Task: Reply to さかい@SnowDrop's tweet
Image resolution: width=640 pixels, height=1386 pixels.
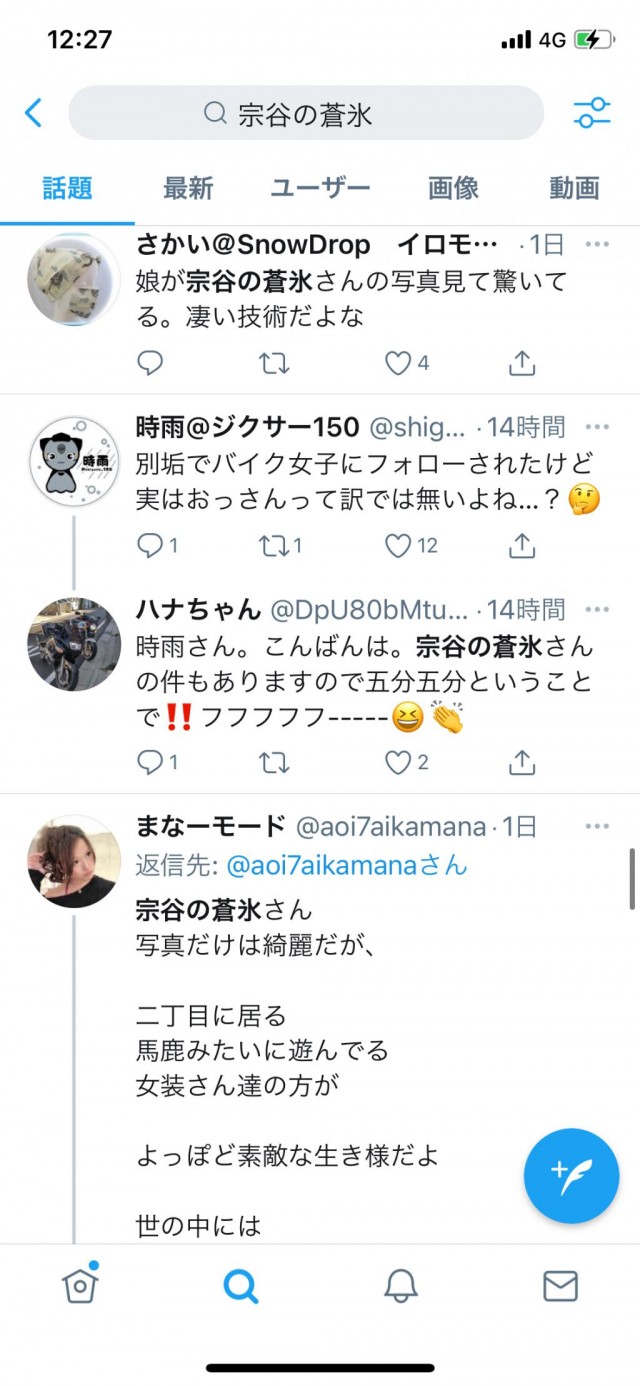Action: tap(150, 363)
